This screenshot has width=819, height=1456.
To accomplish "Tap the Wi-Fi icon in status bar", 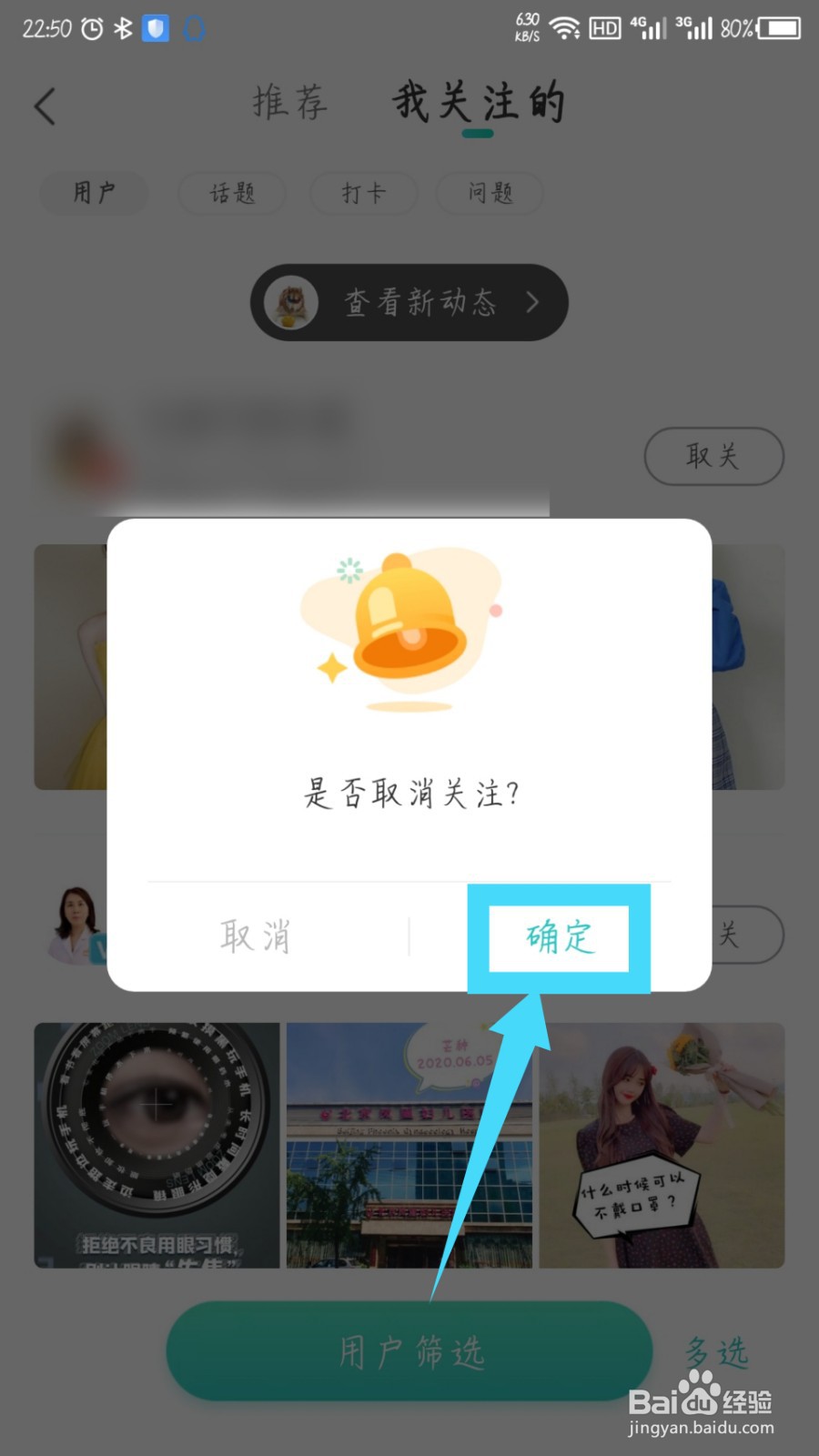I will [x=564, y=27].
